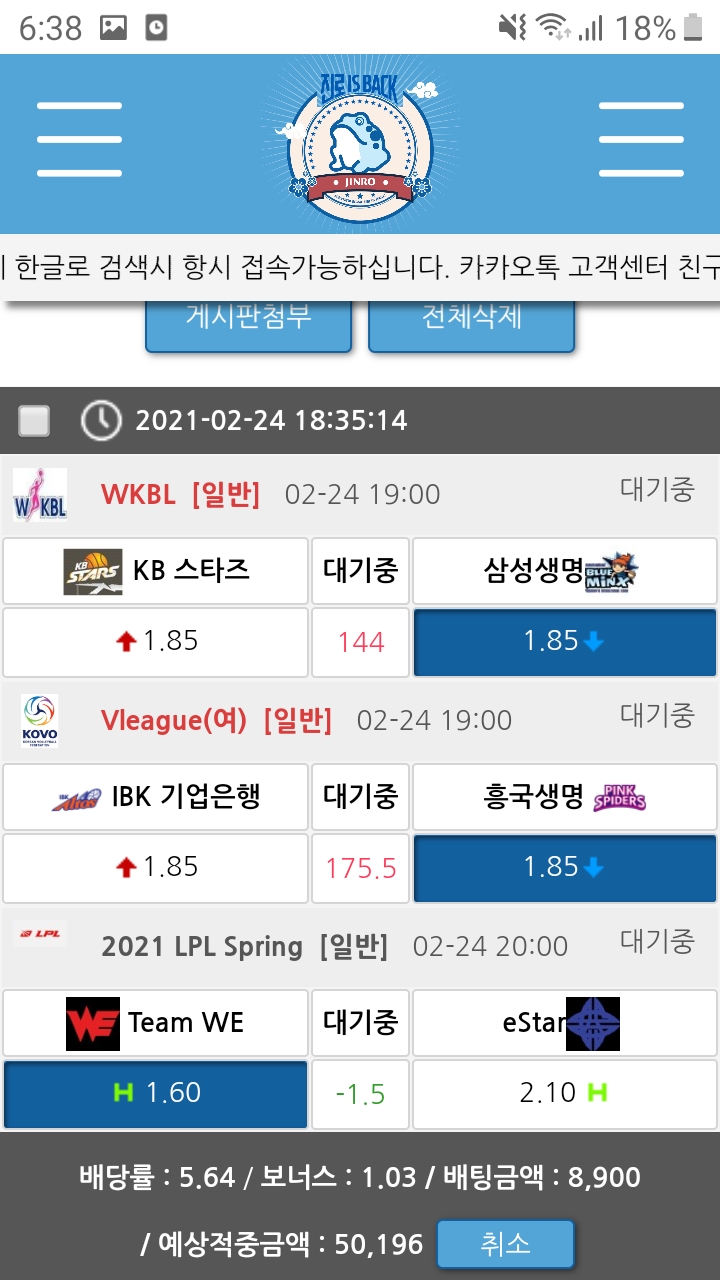Select 삼성생명 odds 1.85
The image size is (720, 1280).
tap(564, 642)
